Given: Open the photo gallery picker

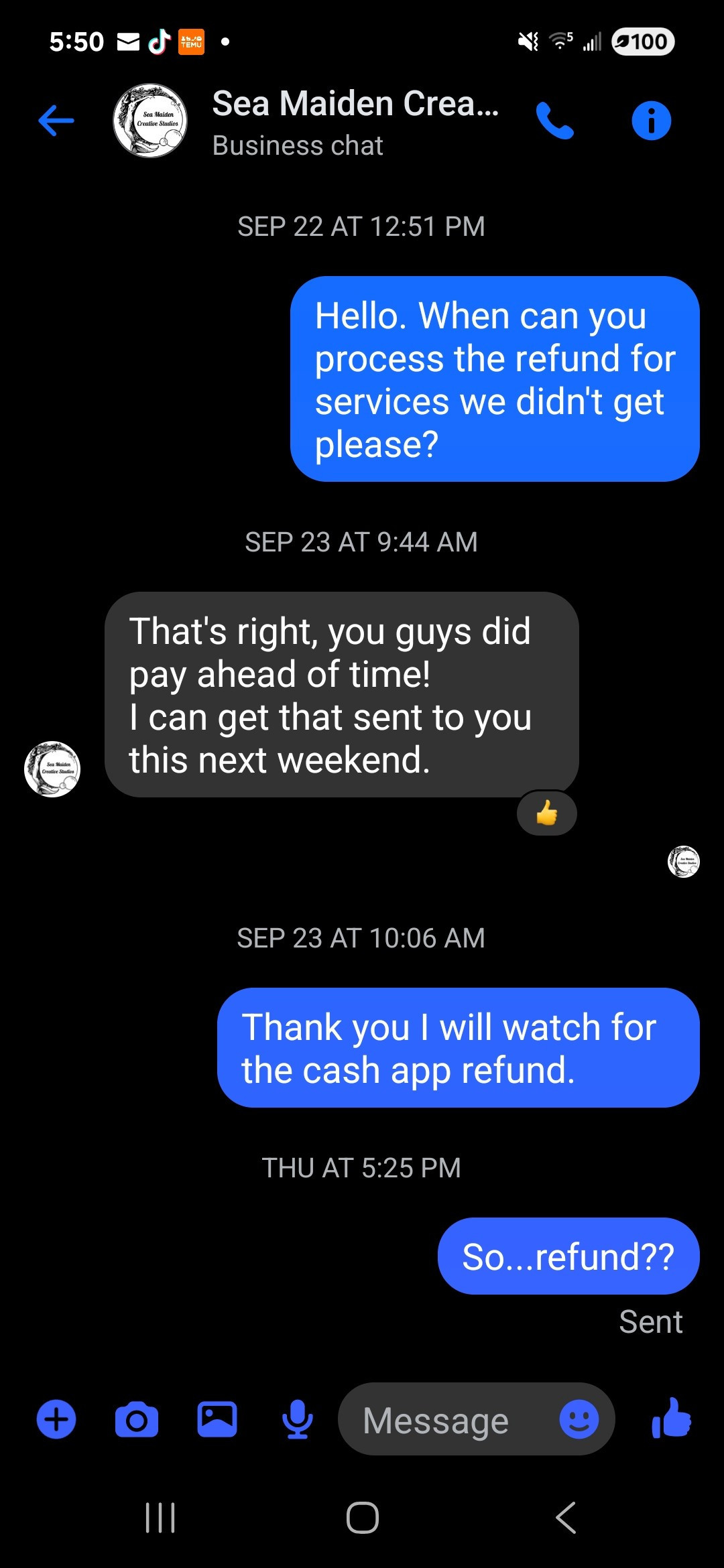Looking at the screenshot, I should click(217, 1419).
